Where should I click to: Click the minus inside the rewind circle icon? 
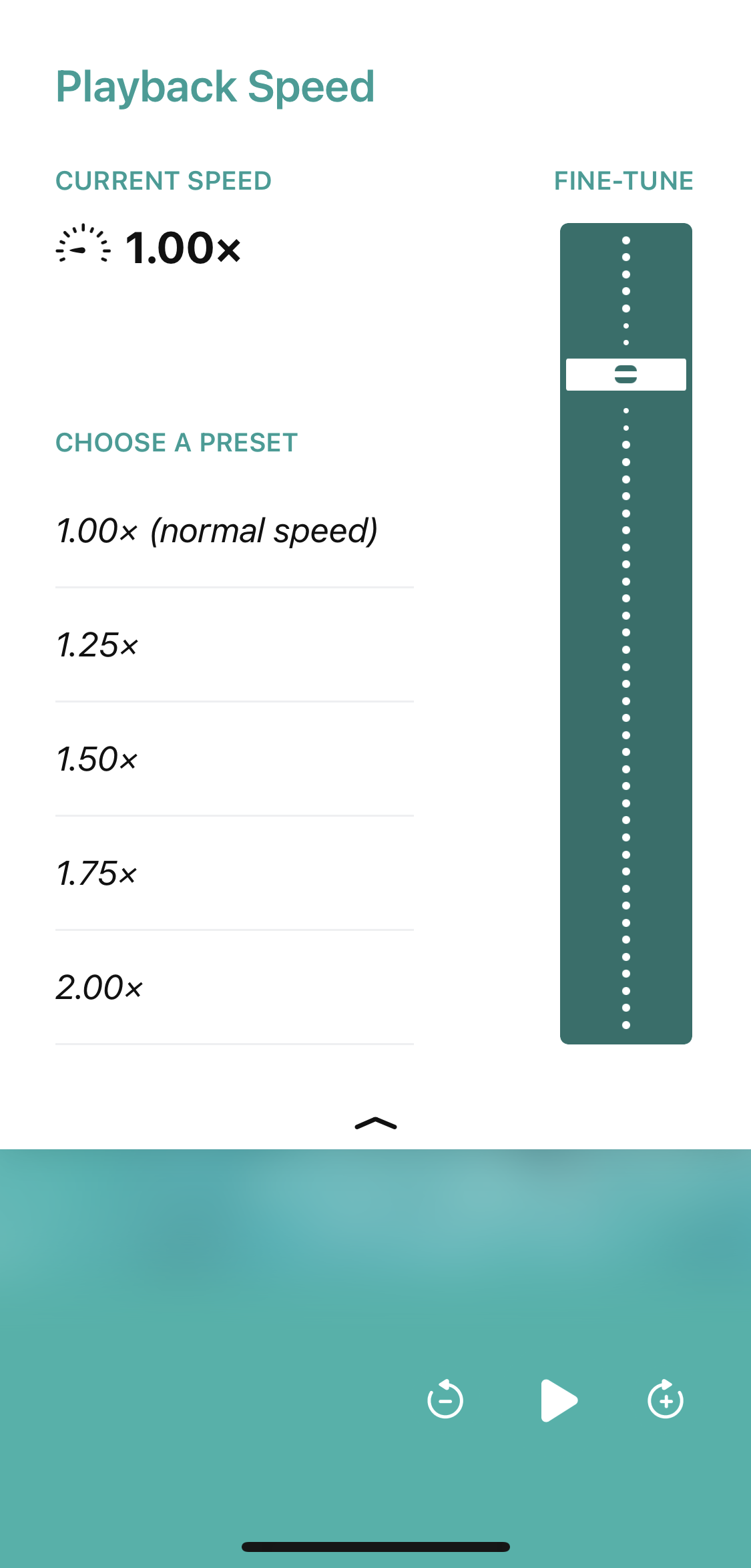[x=444, y=1401]
